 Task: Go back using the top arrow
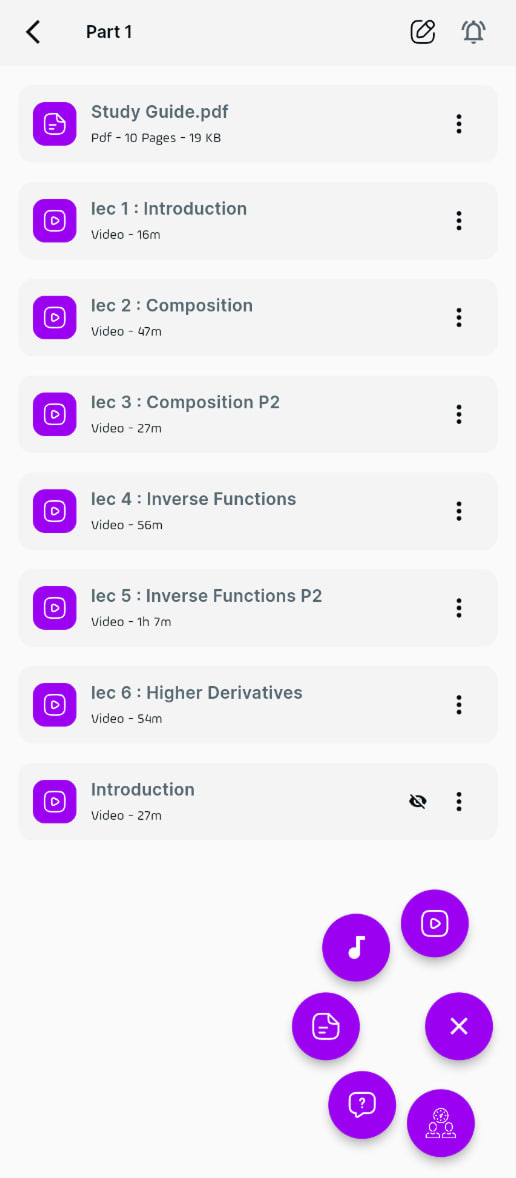click(x=33, y=32)
